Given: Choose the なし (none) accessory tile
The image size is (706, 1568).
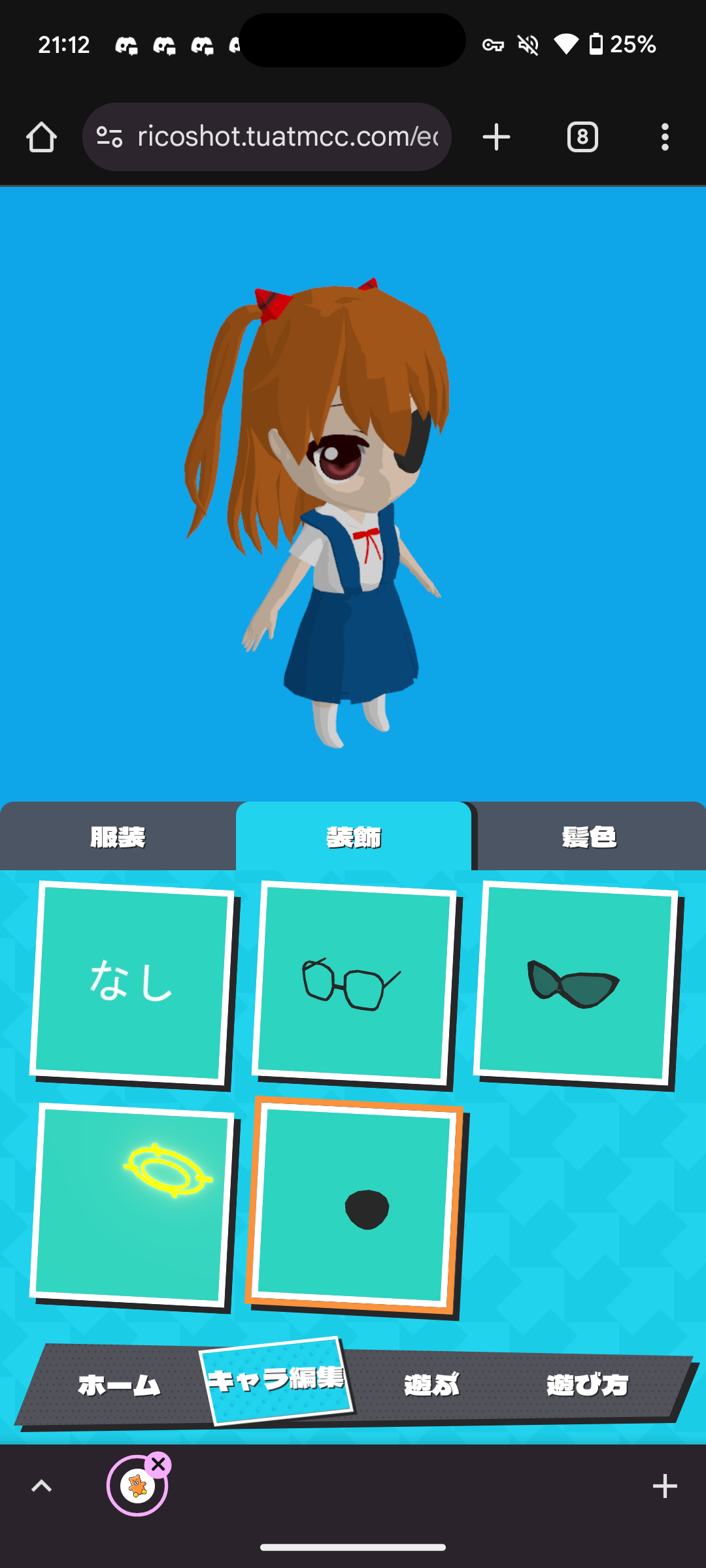Looking at the screenshot, I should tap(131, 982).
